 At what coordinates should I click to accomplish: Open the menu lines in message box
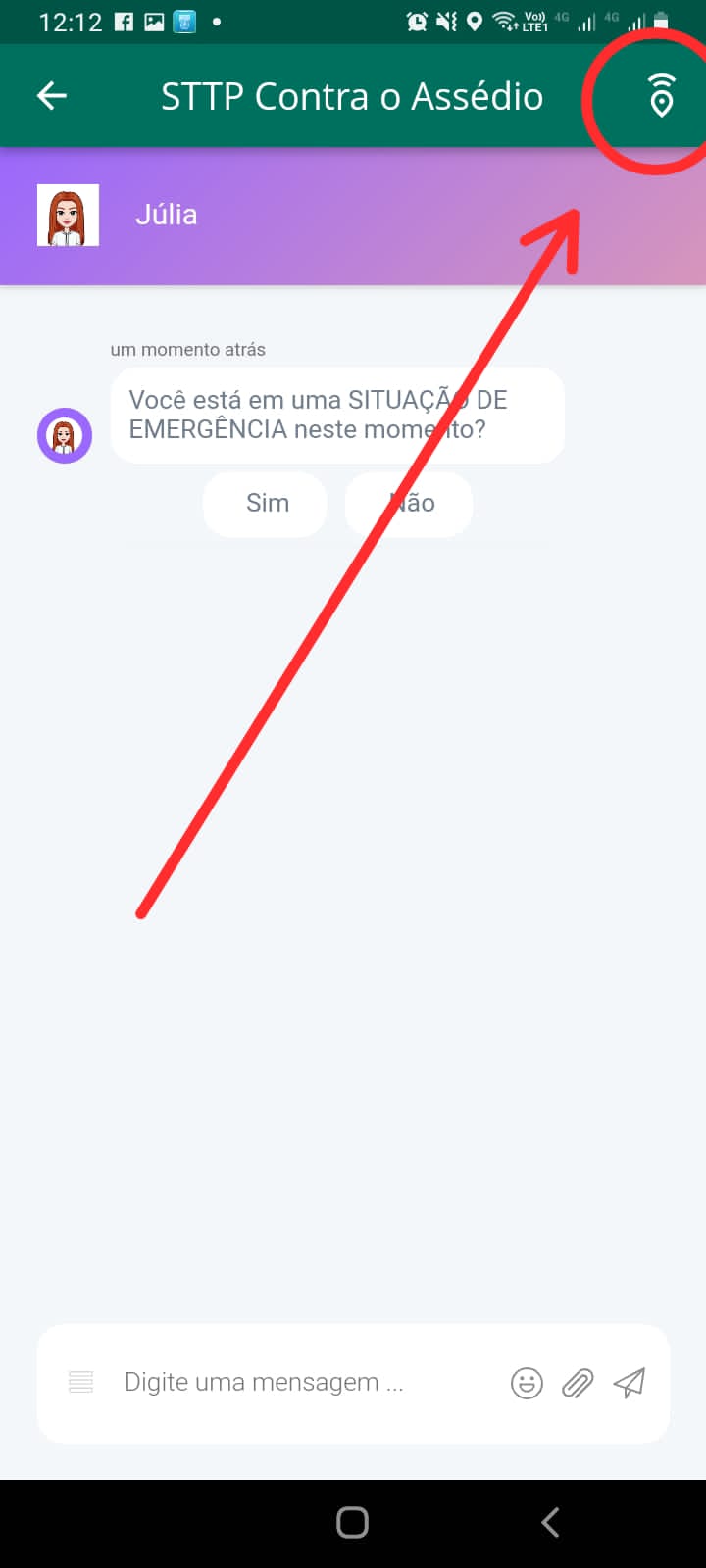pyautogui.click(x=80, y=1383)
